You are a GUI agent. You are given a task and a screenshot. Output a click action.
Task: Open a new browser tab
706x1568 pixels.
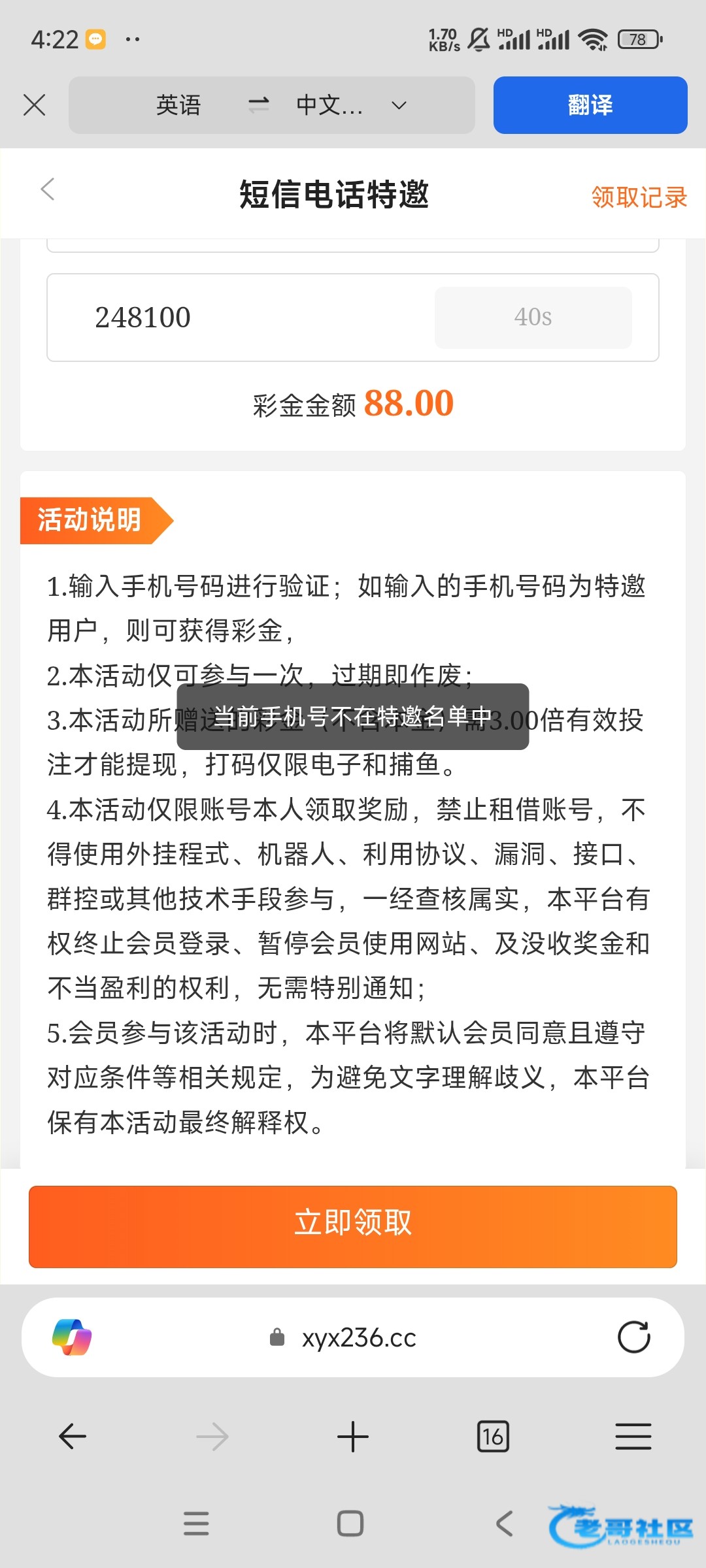coord(353,1437)
